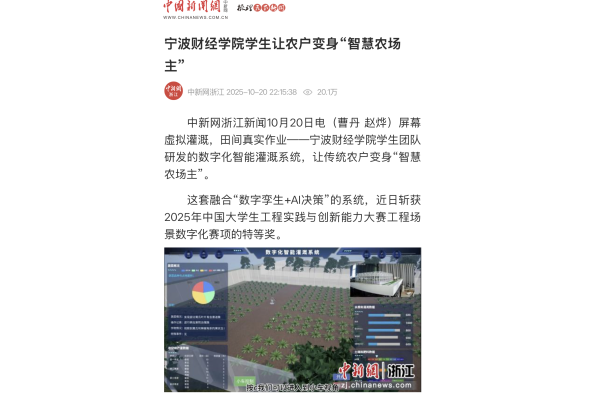Enlarge the digital irrigation system article image
Screen dimensions: 600x400
(292, 318)
